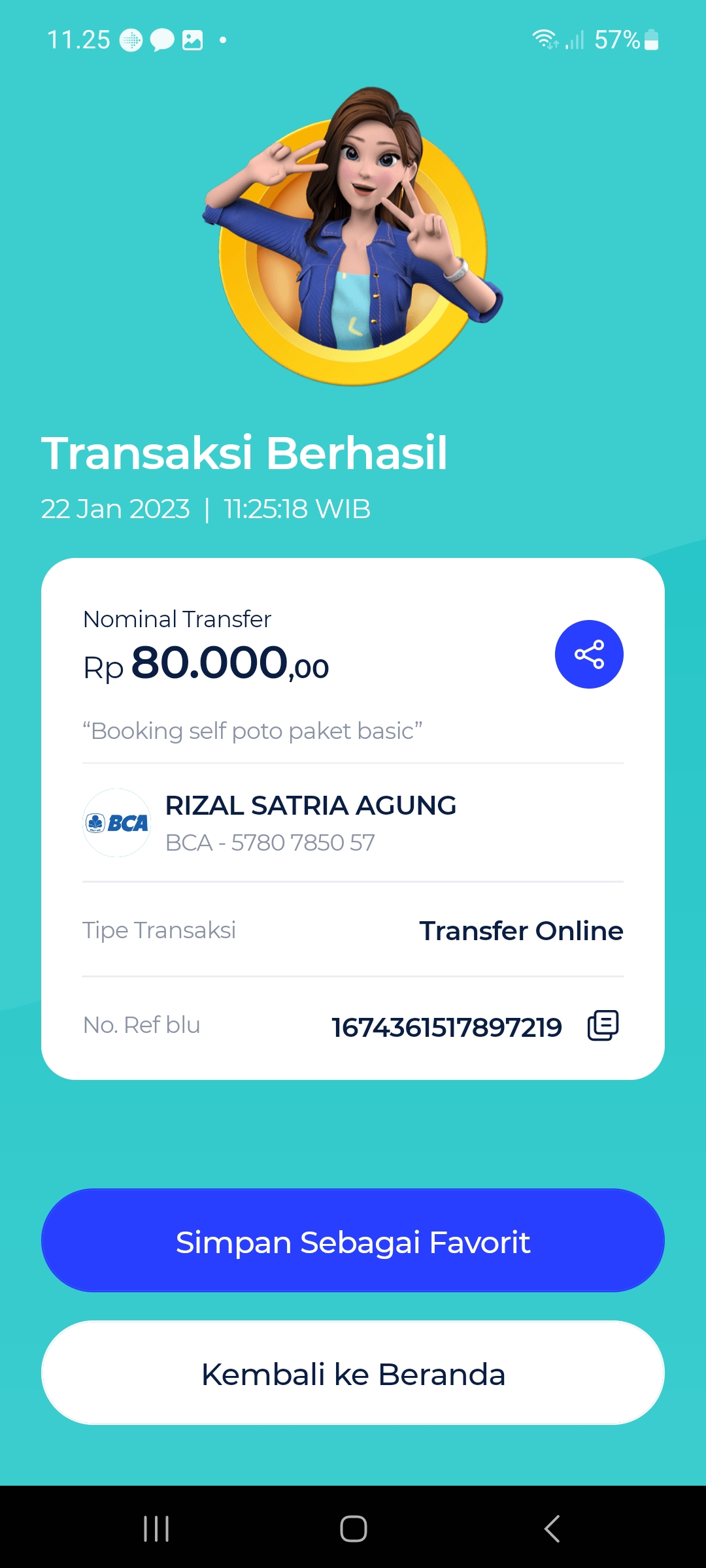Select Kembali ke Beranda
This screenshot has width=706, height=1568.
(353, 1373)
